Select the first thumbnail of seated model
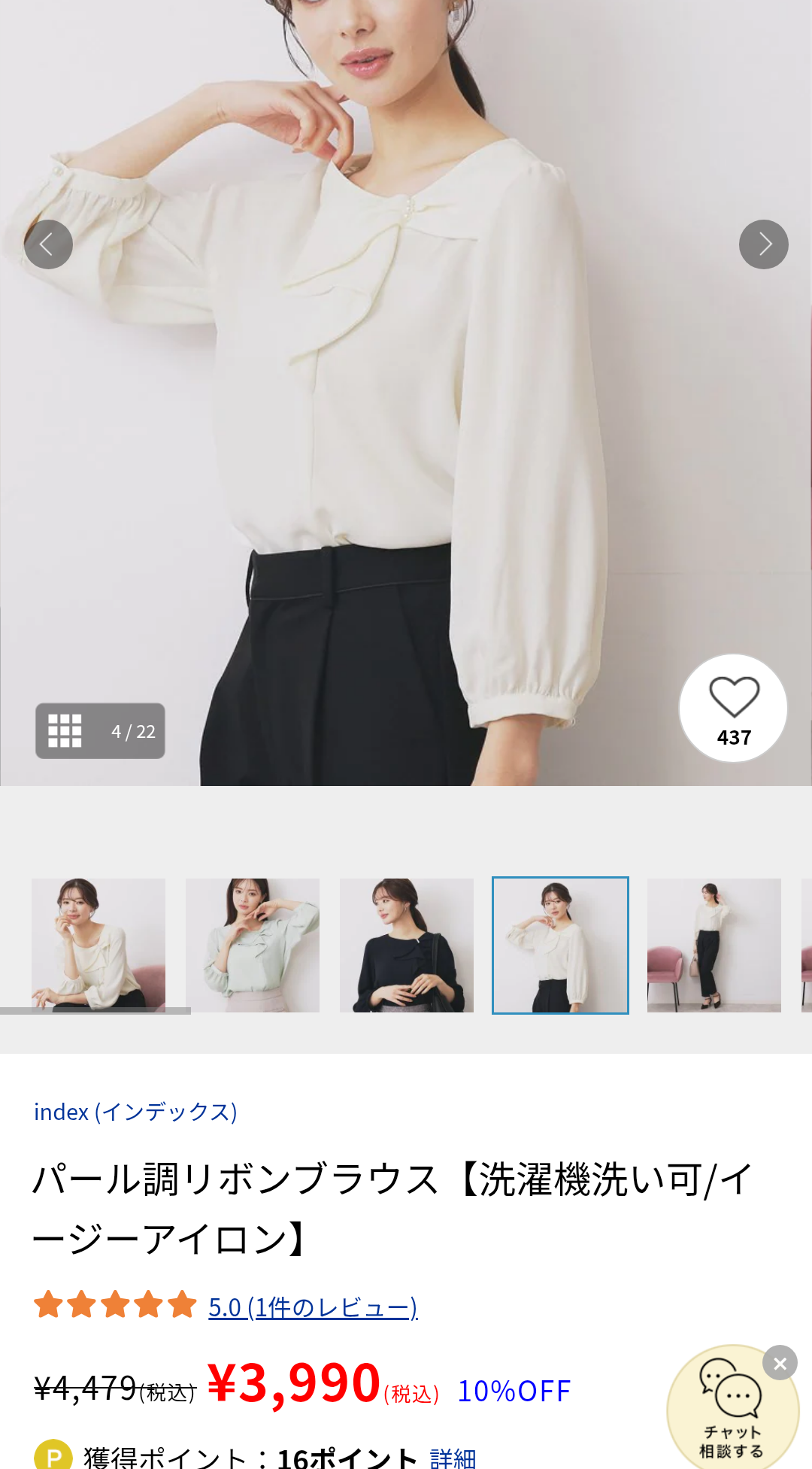The width and height of the screenshot is (812, 1469). [x=98, y=945]
